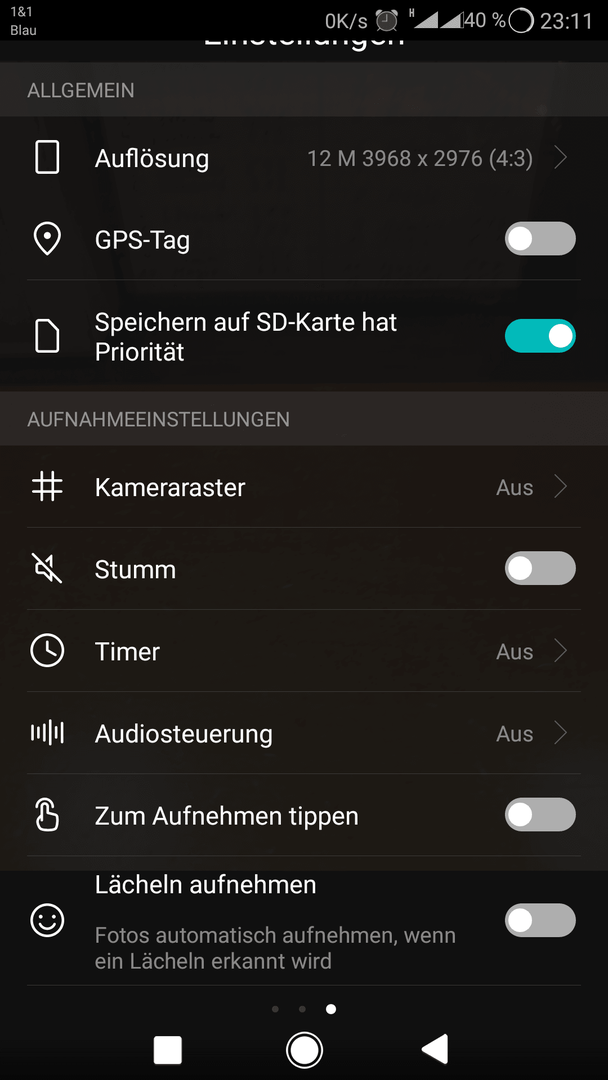The width and height of the screenshot is (608, 1080).
Task: Open Audiosteuerung settings
Action: (304, 734)
